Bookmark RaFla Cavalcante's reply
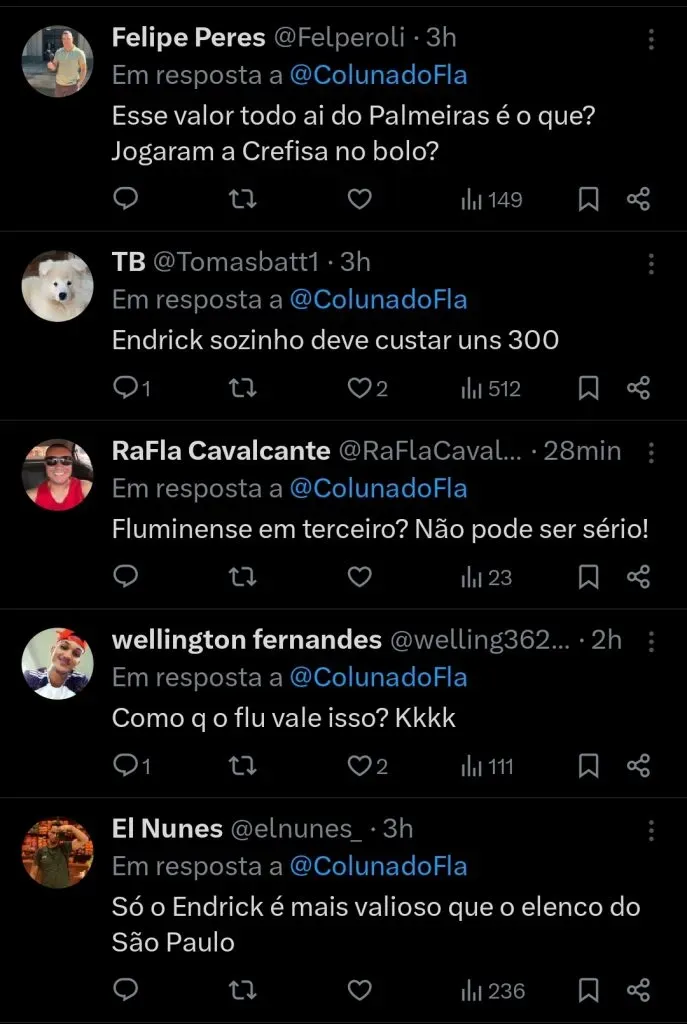 (x=589, y=577)
